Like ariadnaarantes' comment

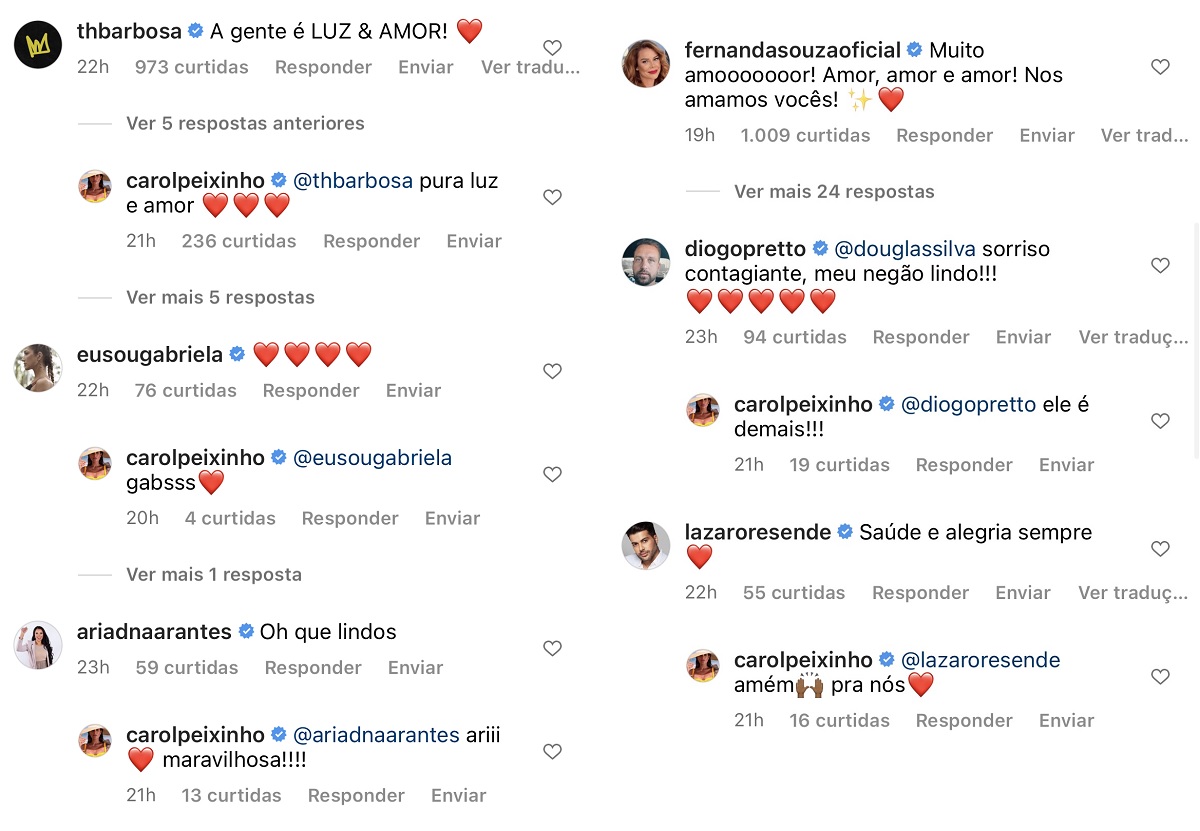click(552, 649)
